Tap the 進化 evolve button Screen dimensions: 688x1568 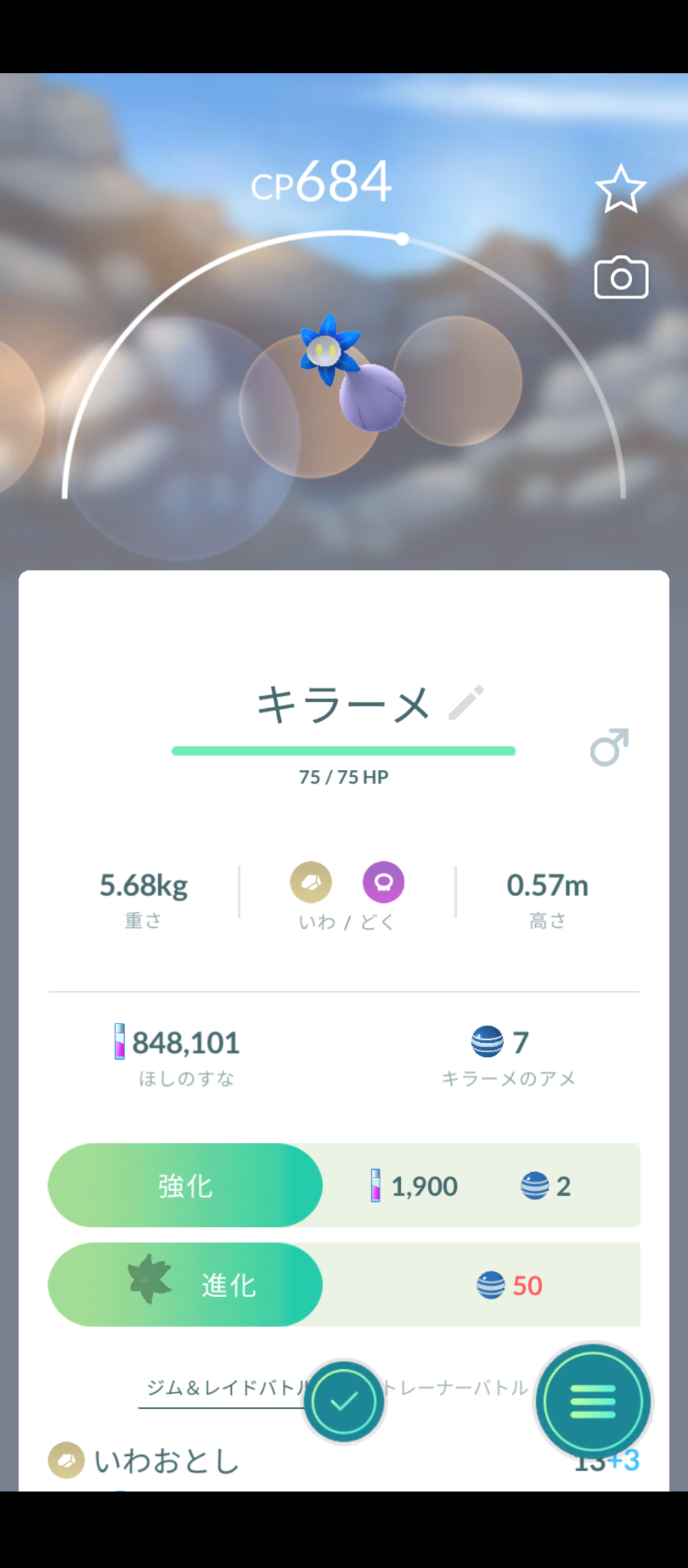pyautogui.click(x=185, y=1285)
